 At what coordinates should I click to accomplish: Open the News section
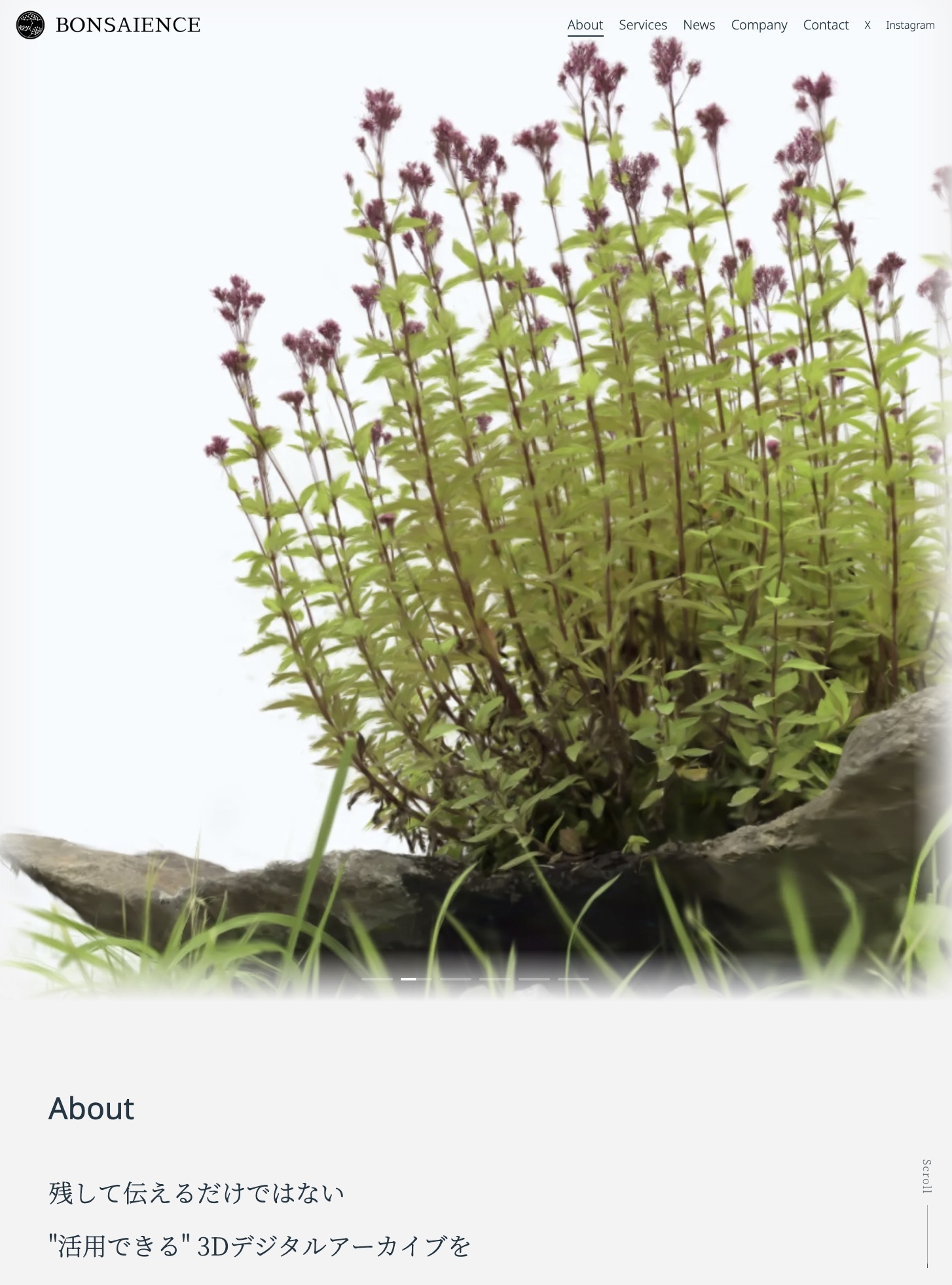[x=699, y=25]
